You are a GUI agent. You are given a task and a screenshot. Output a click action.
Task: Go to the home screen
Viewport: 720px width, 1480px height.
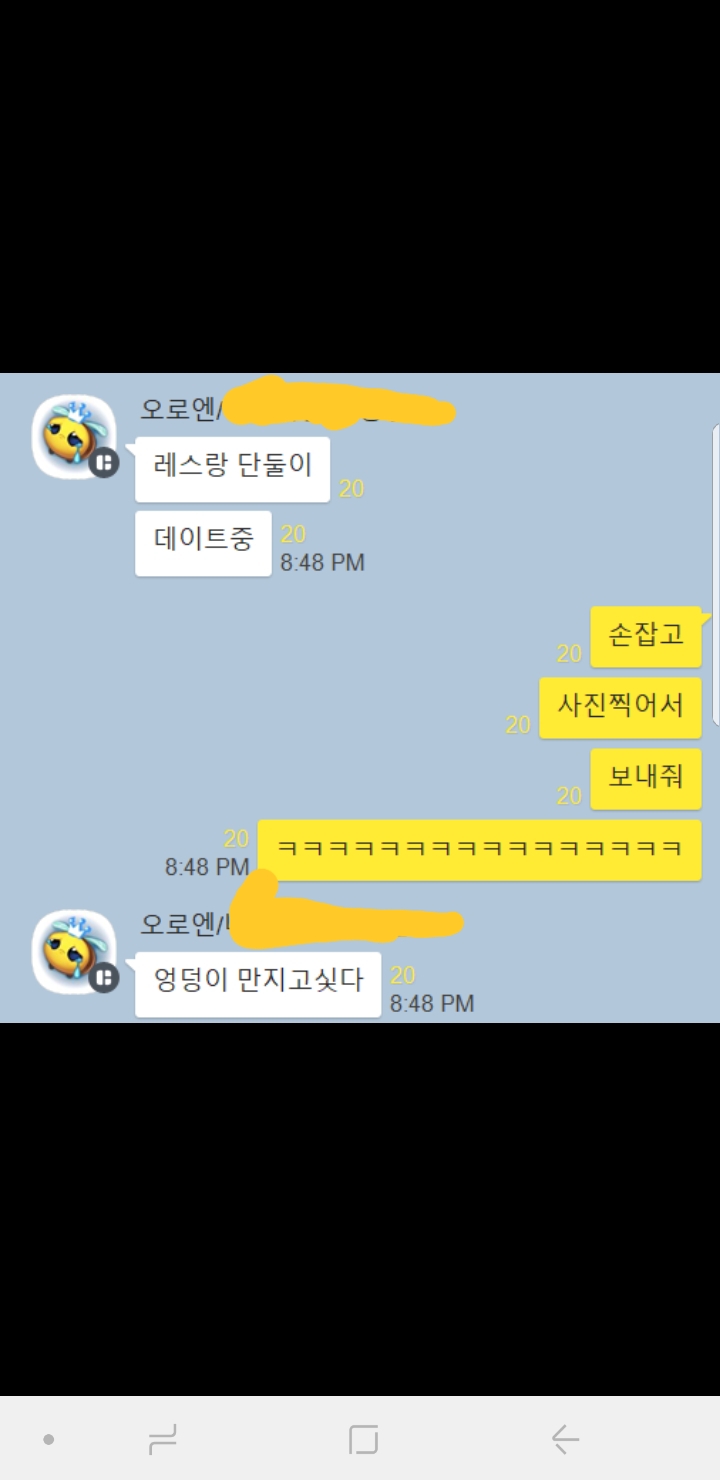[x=363, y=1439]
